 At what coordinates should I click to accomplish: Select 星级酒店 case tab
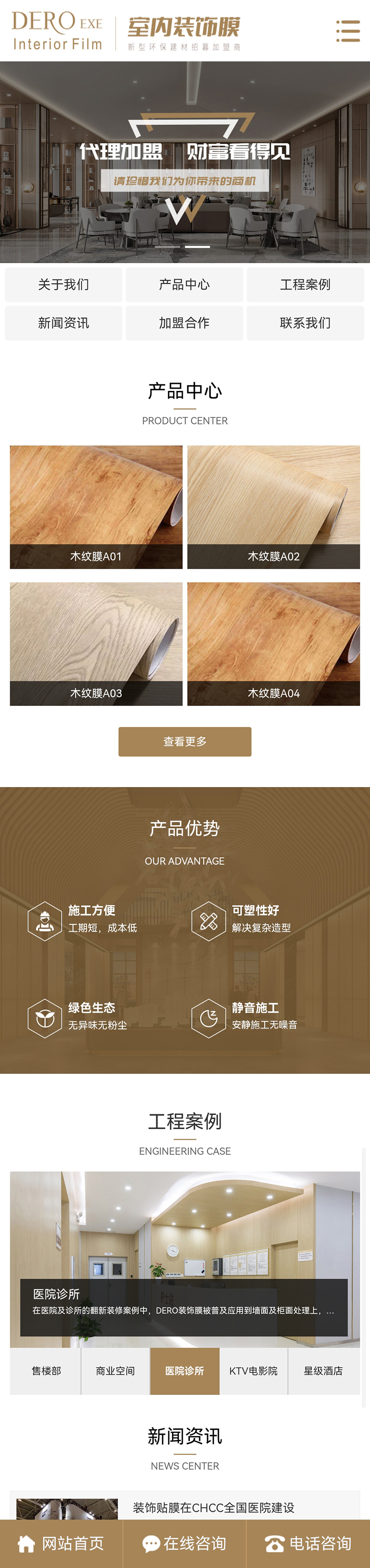[x=323, y=1371]
